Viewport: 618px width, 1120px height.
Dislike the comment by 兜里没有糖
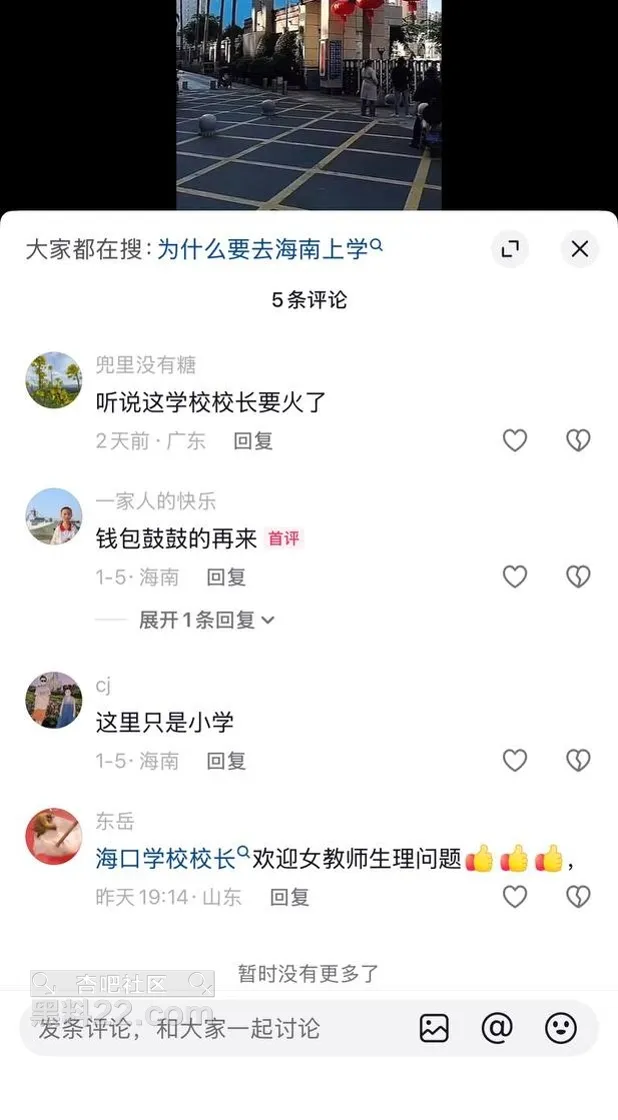tap(578, 440)
